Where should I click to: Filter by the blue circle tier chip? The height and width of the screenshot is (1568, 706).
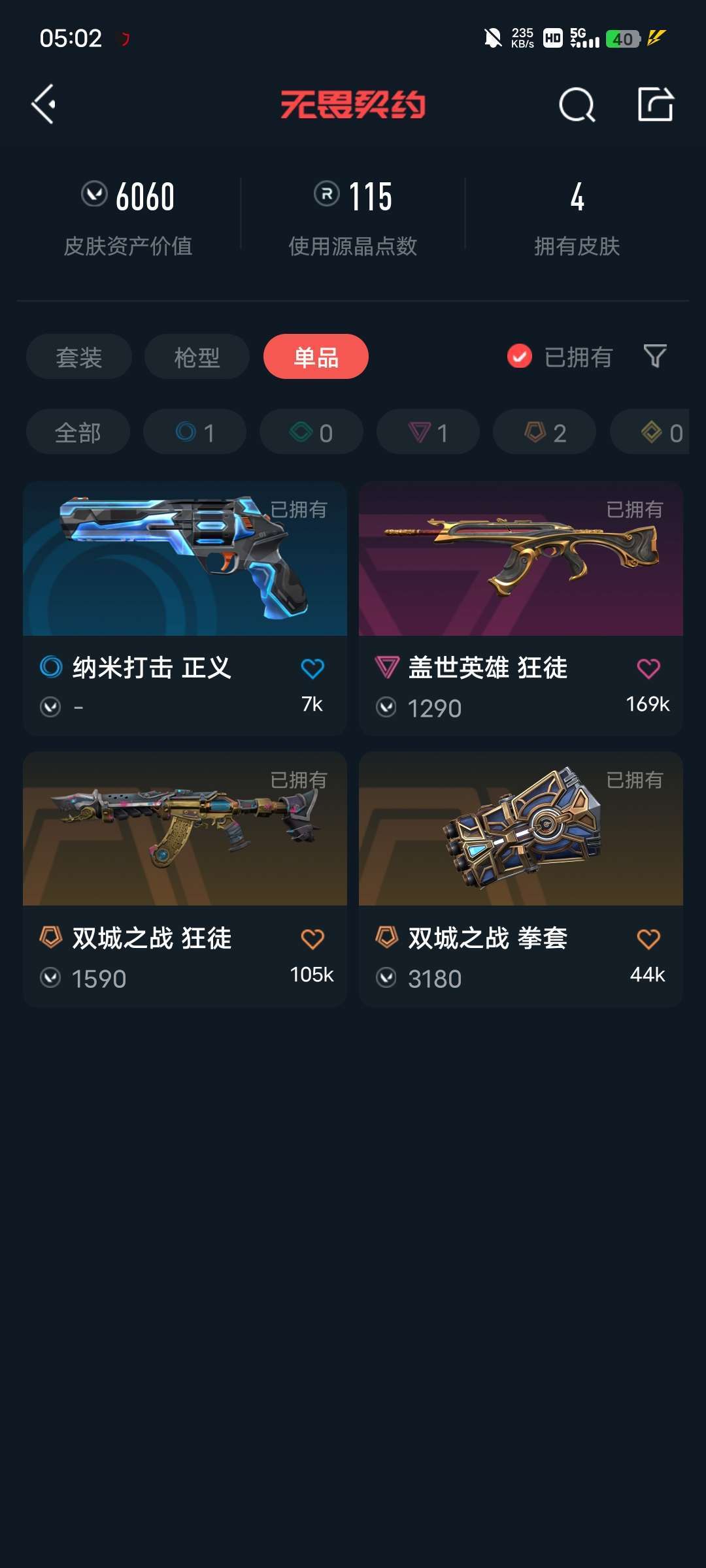pos(195,432)
